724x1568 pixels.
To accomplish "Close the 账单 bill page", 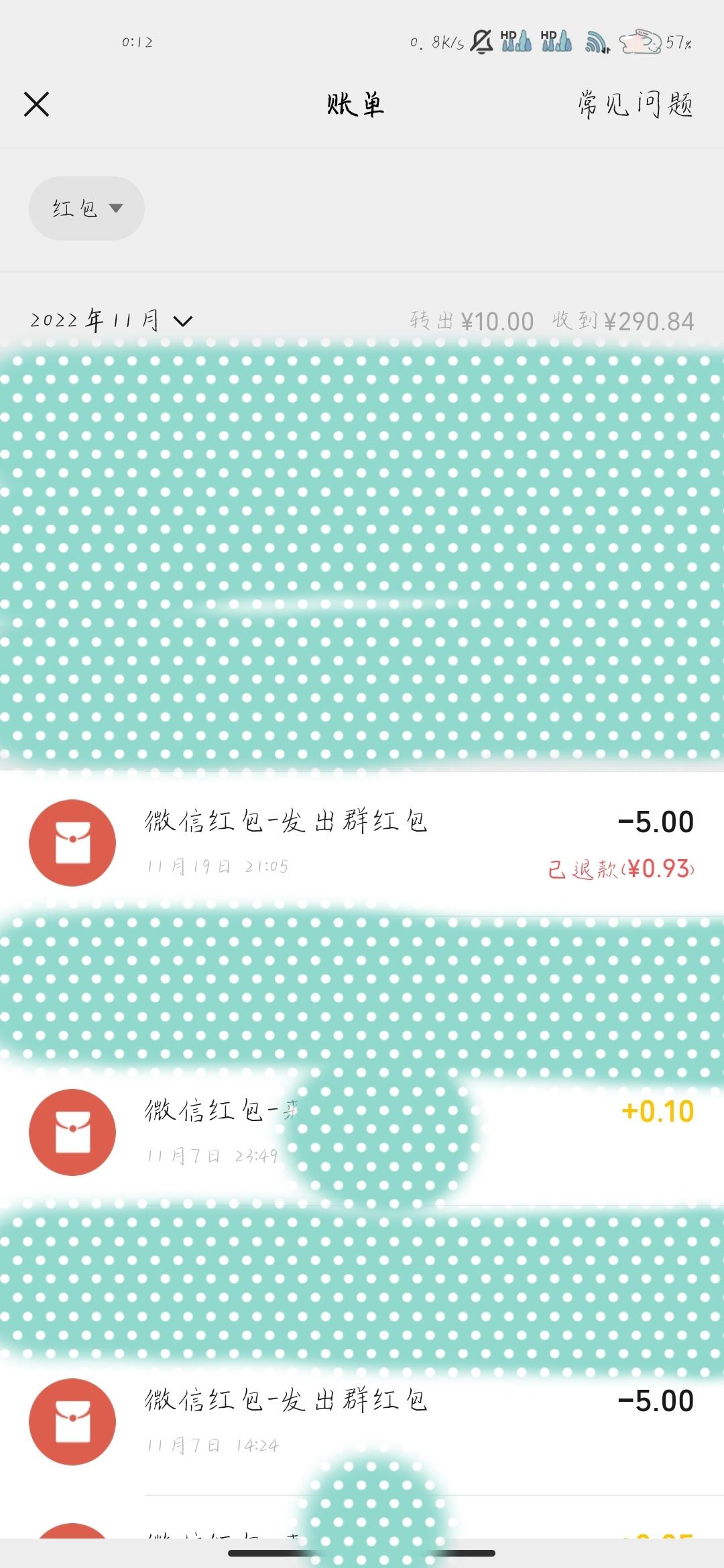I will (x=36, y=105).
